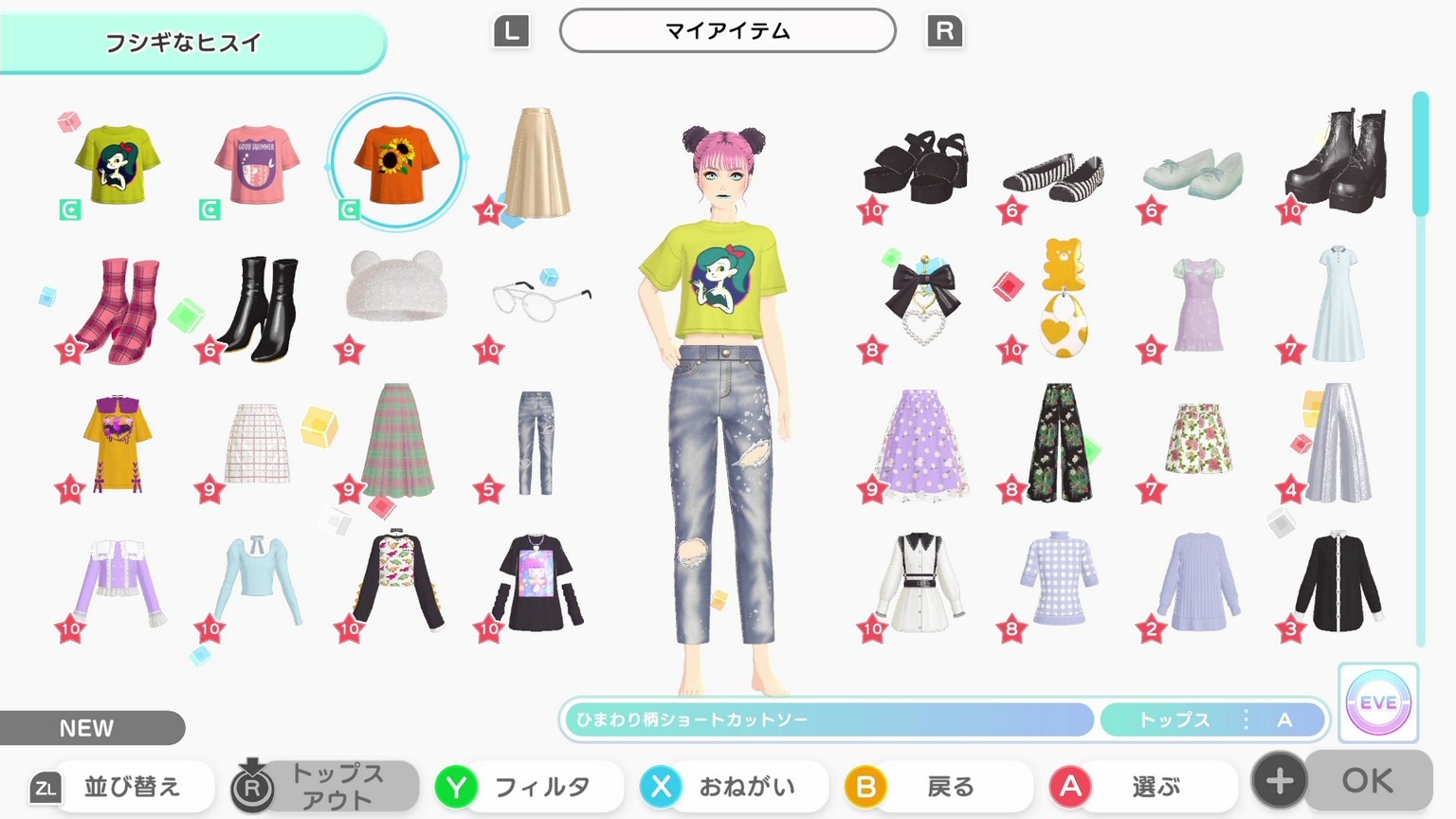This screenshot has height=819, width=1456.
Task: Pick the black floral wide pants
Action: point(1060,442)
